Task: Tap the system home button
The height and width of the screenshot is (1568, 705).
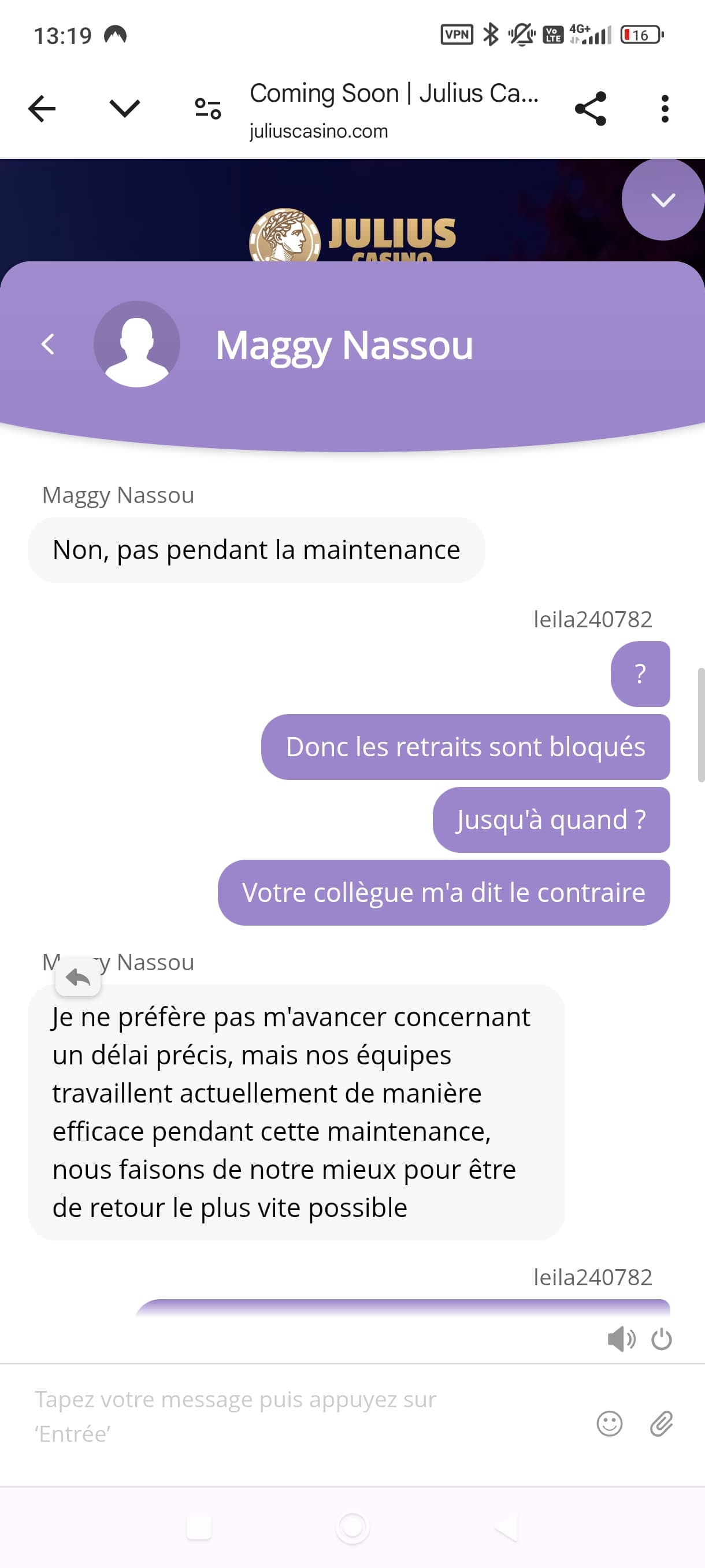Action: 352,1527
